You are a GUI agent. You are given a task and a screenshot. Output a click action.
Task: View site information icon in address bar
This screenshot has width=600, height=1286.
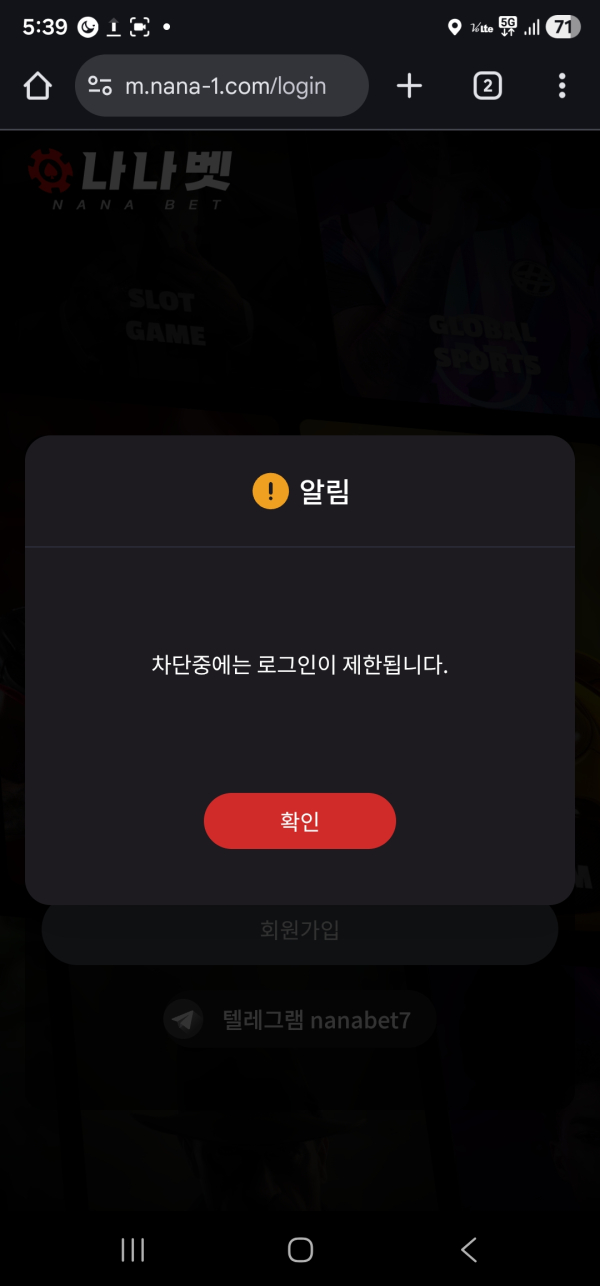100,87
